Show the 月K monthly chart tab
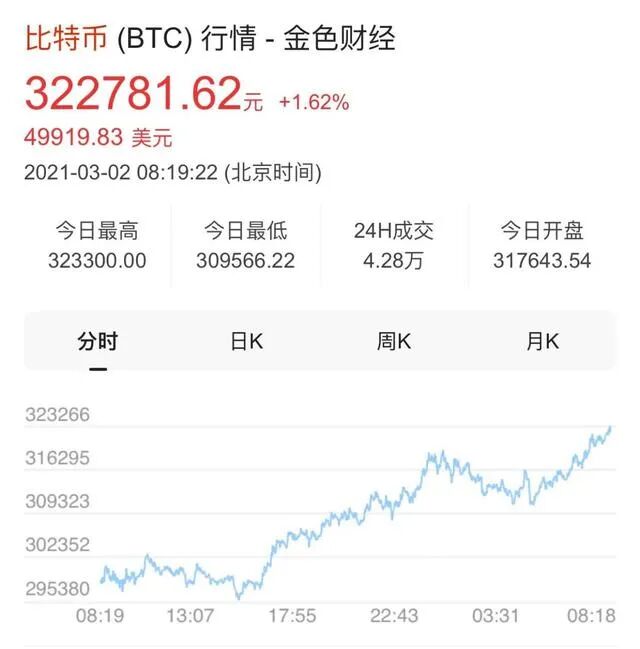This screenshot has width=640, height=649. [542, 342]
